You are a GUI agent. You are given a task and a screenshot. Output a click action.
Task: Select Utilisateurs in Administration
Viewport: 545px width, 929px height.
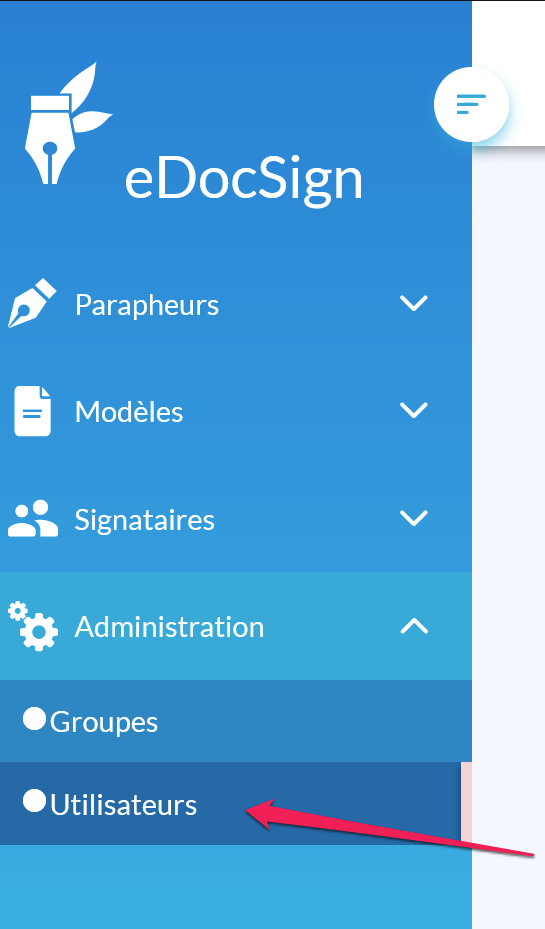[x=230, y=803]
